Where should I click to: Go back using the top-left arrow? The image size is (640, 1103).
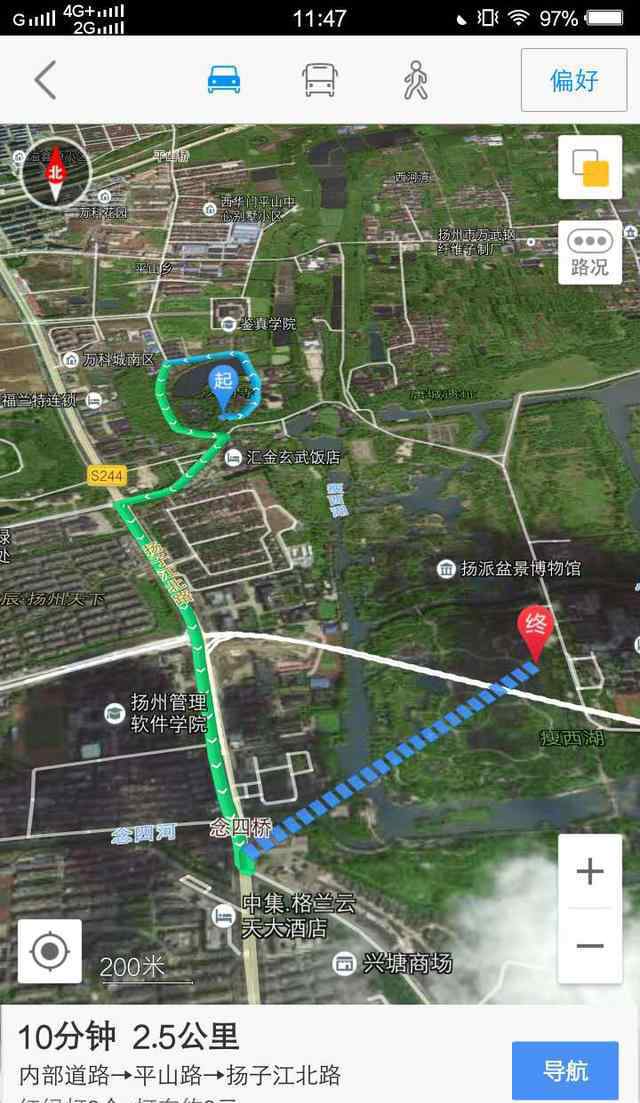[45, 80]
